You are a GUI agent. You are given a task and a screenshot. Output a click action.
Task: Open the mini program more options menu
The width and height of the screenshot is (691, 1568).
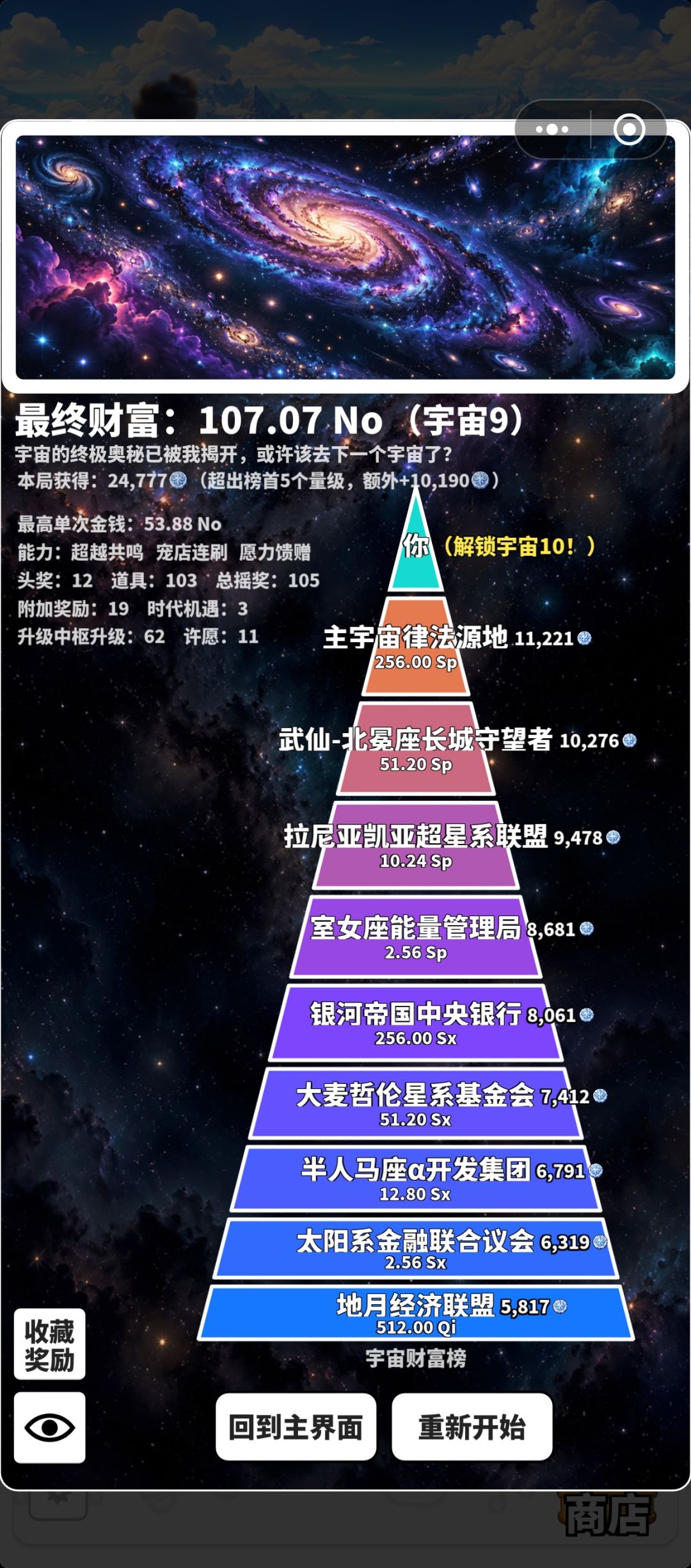552,129
